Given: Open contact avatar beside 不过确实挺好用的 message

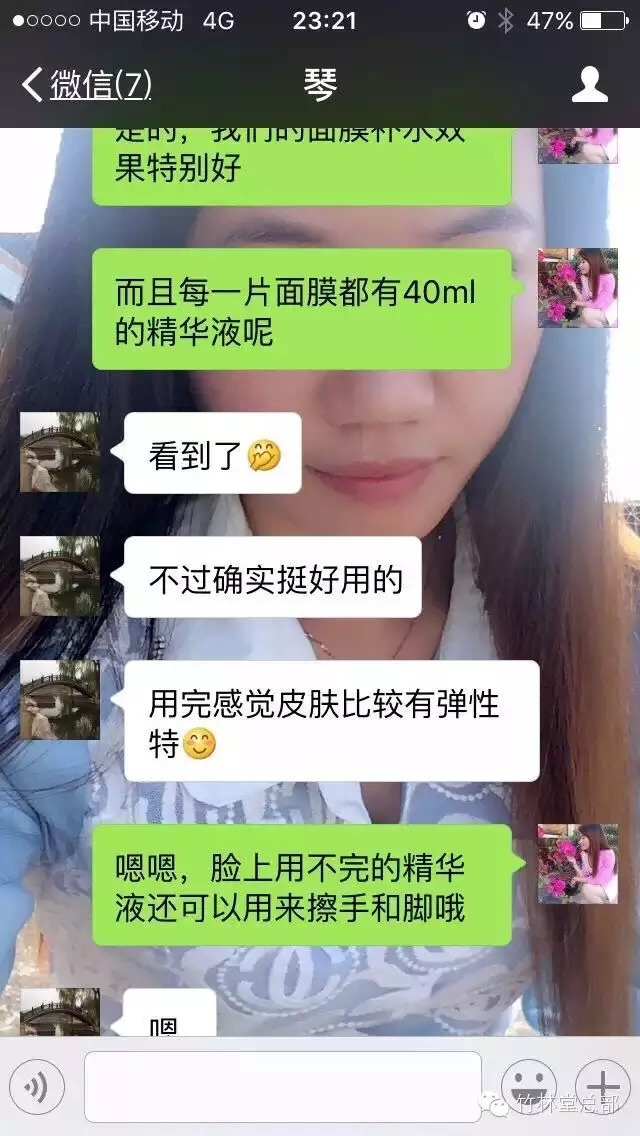Looking at the screenshot, I should tap(60, 576).
